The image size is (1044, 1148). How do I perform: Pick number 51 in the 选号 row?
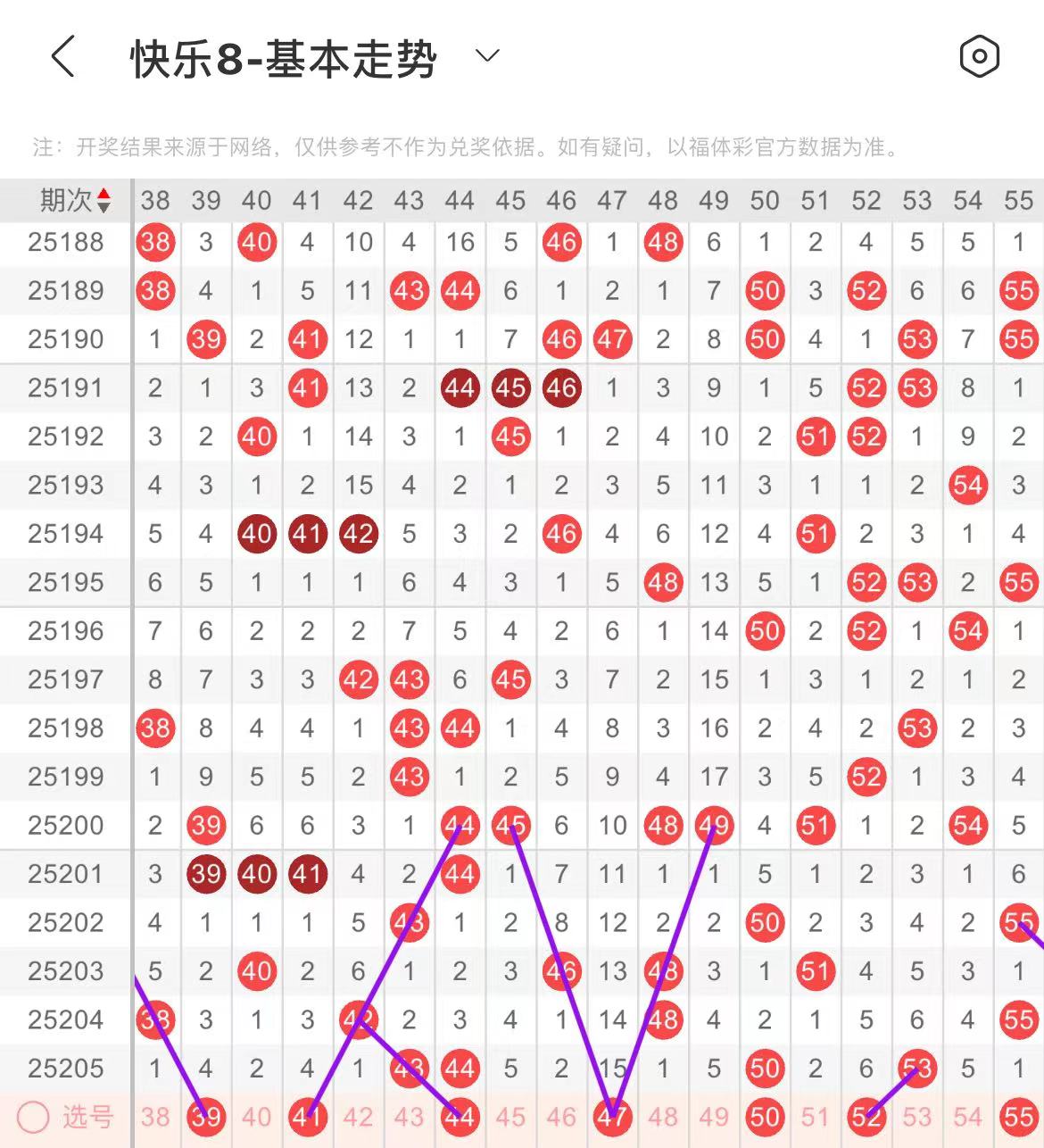(816, 1117)
